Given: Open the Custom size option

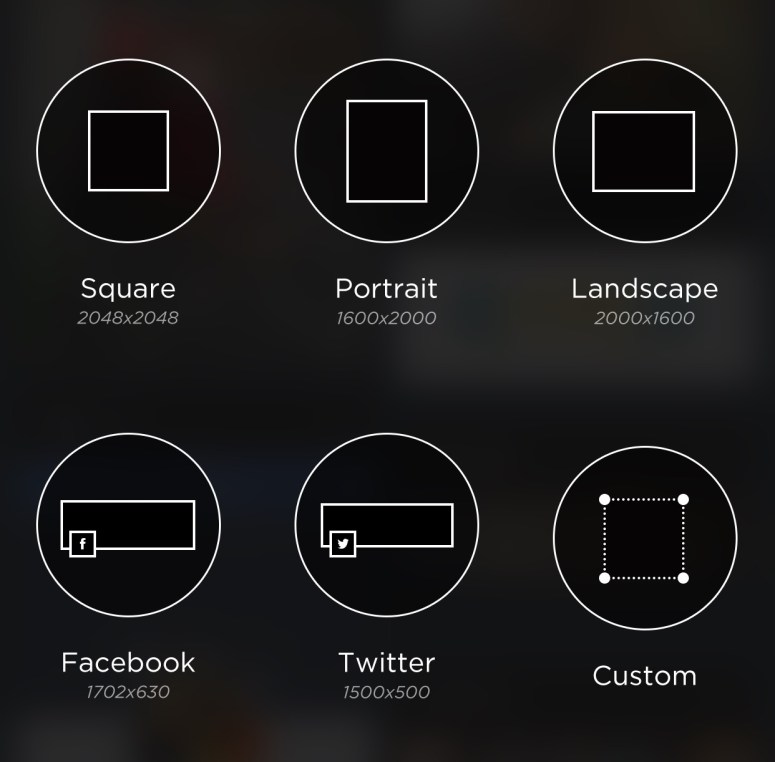Looking at the screenshot, I should click(x=644, y=538).
